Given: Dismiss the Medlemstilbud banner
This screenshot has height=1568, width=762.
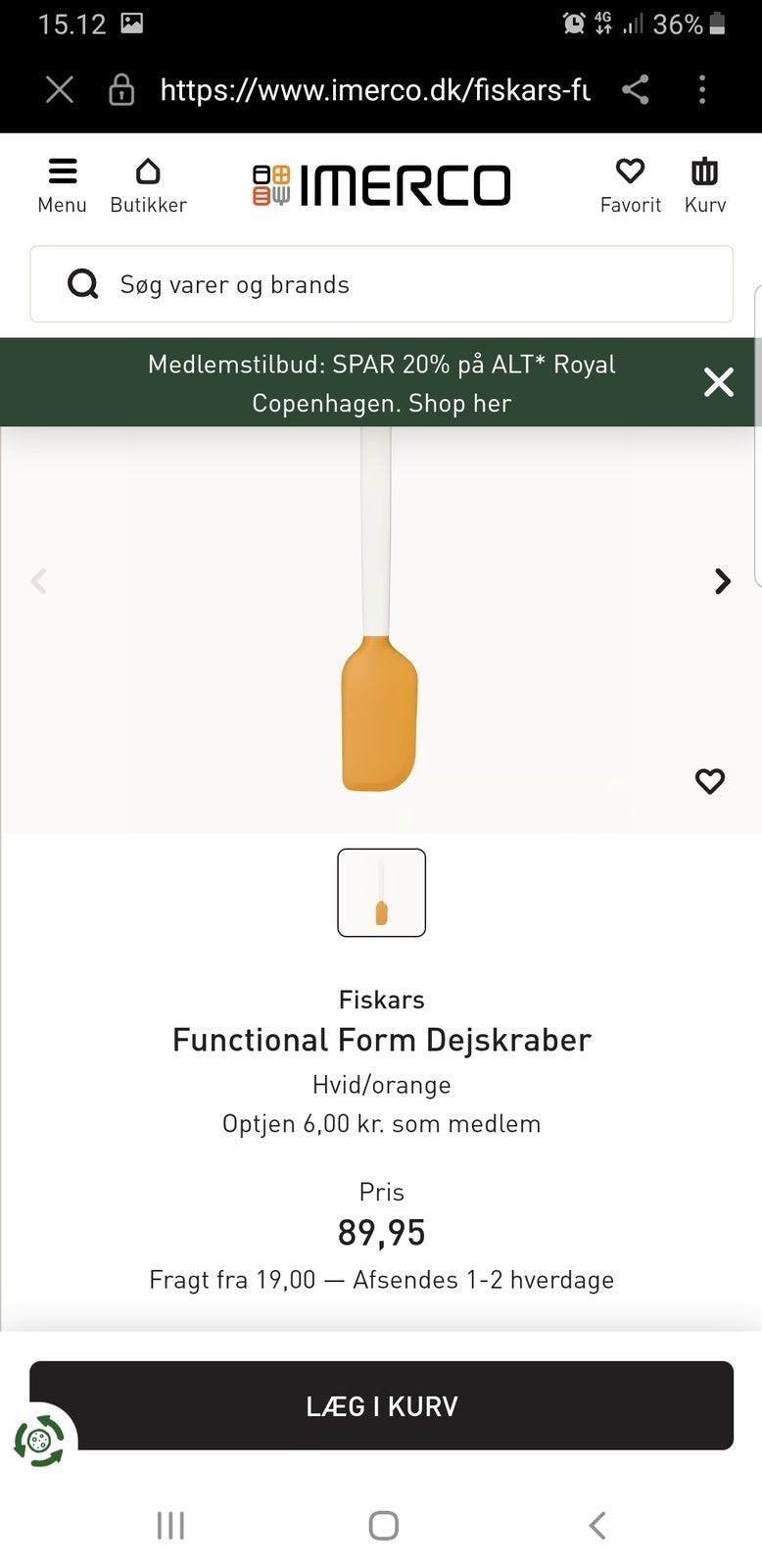Looking at the screenshot, I should coord(719,382).
